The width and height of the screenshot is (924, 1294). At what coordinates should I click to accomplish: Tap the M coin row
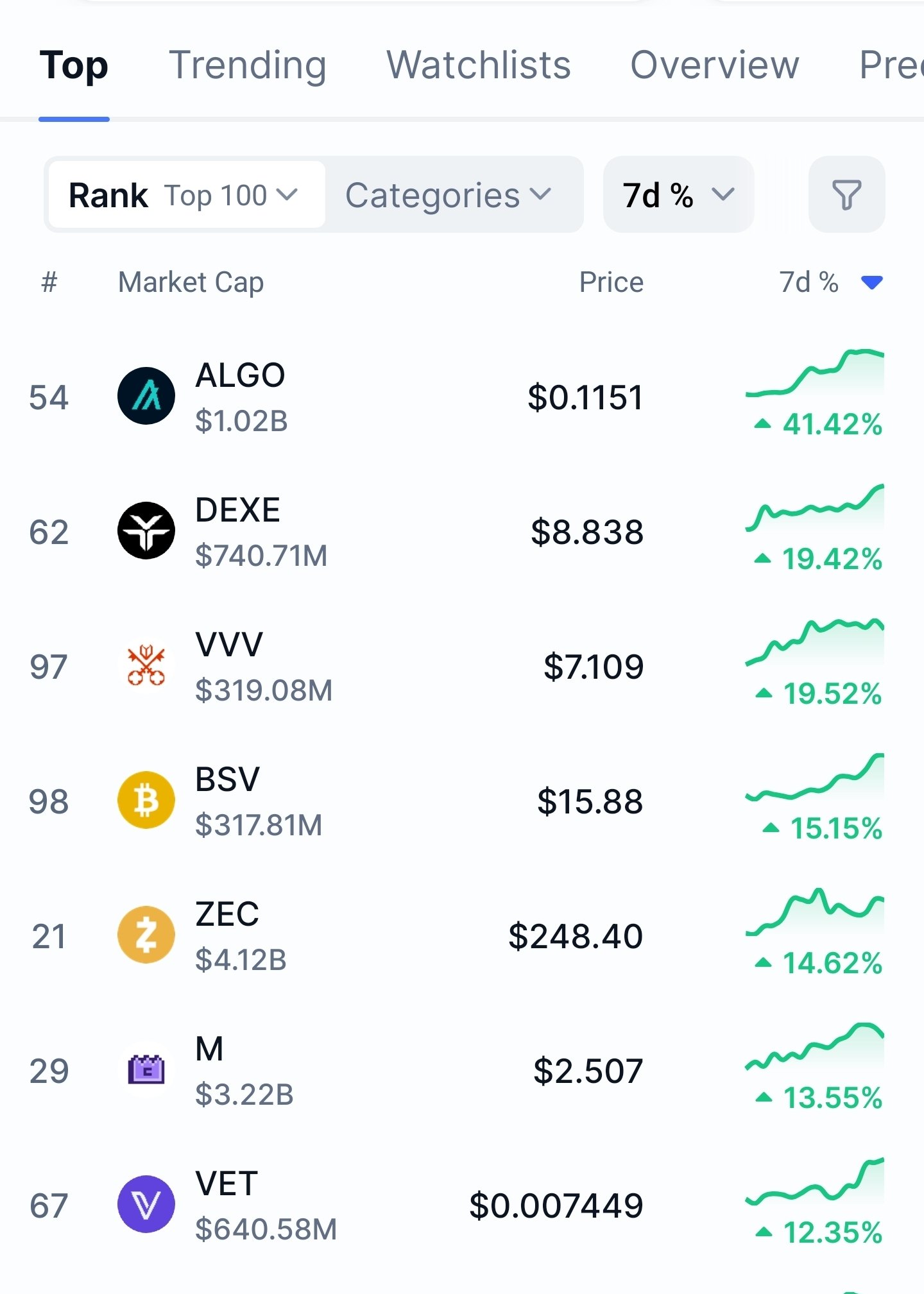click(x=210, y=1070)
